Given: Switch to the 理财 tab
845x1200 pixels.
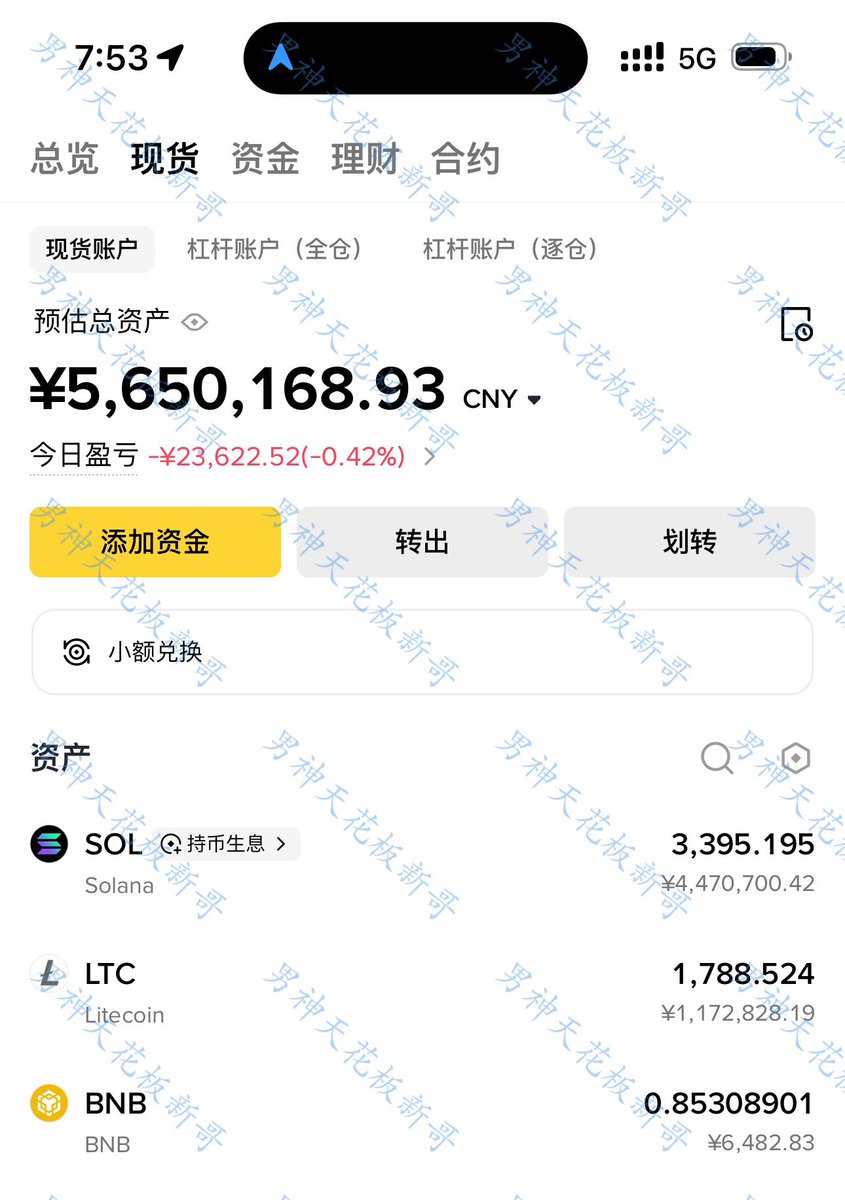Looking at the screenshot, I should (365, 159).
